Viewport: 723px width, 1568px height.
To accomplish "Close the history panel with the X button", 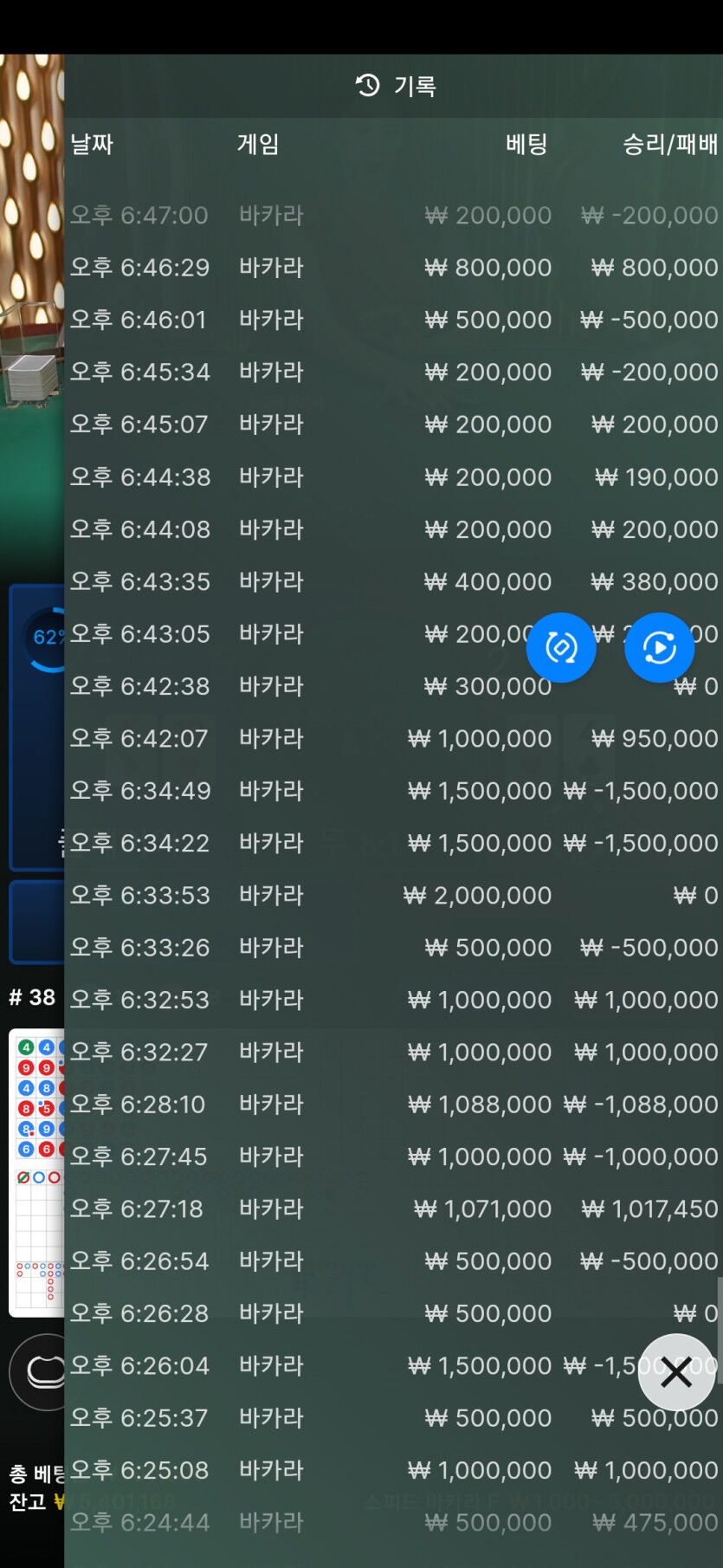I will point(676,1372).
